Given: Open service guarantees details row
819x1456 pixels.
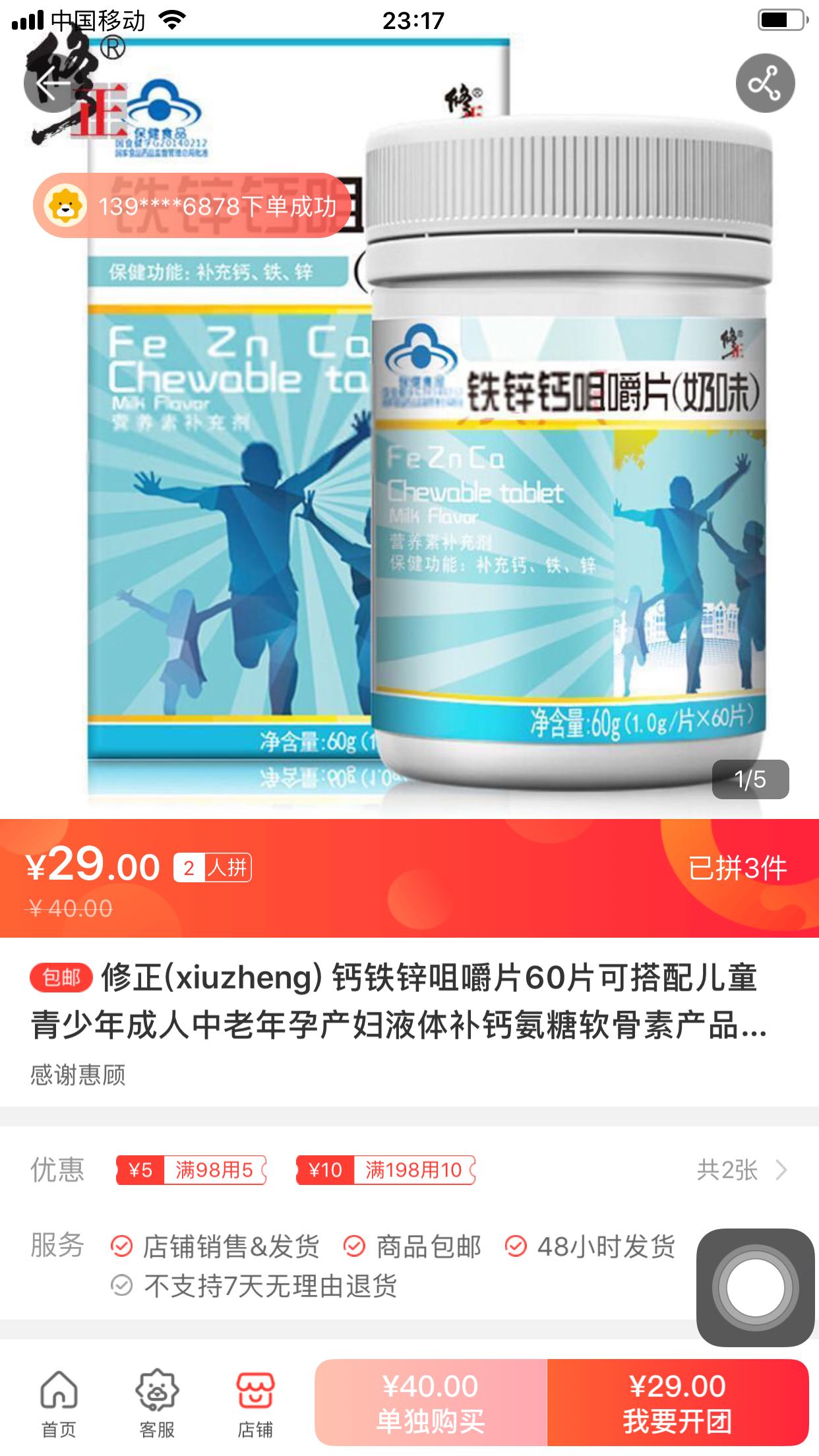Looking at the screenshot, I should click(396, 1265).
